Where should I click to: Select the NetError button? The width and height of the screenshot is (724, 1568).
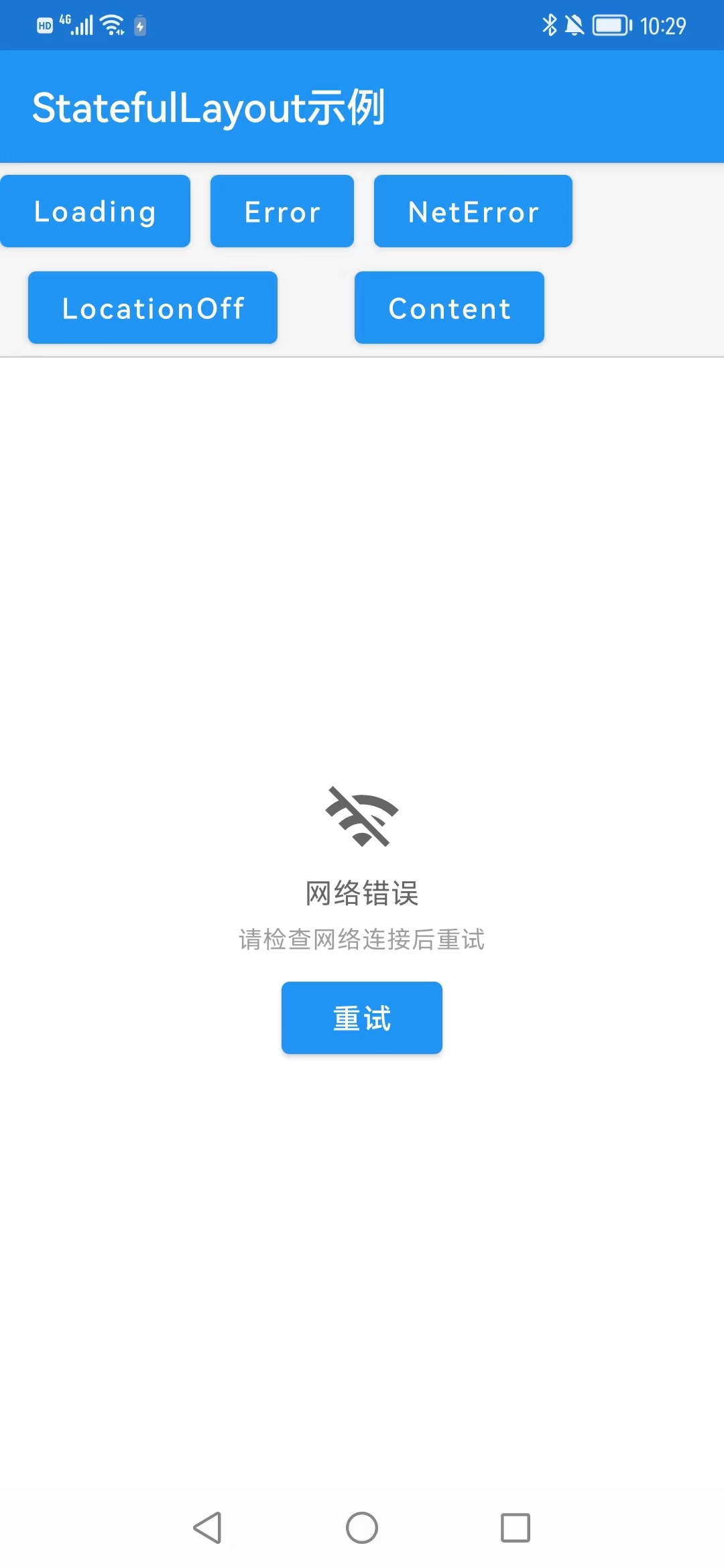473,211
